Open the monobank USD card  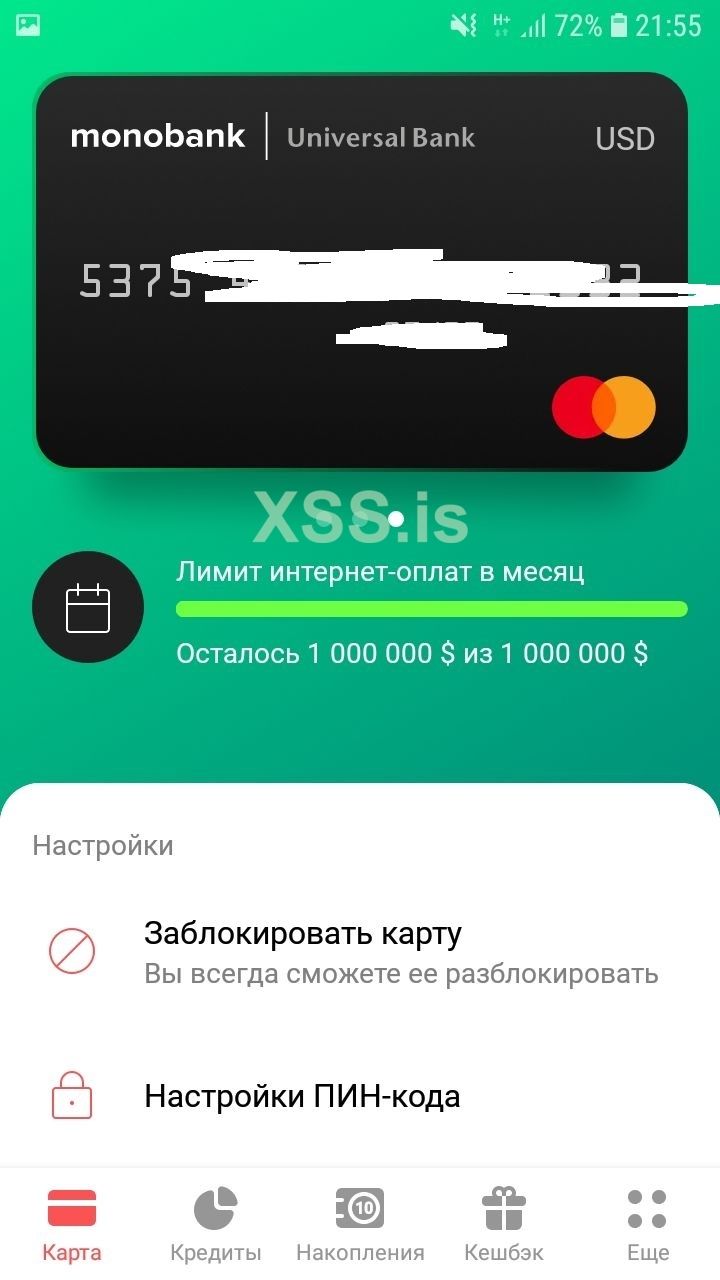pos(360,270)
